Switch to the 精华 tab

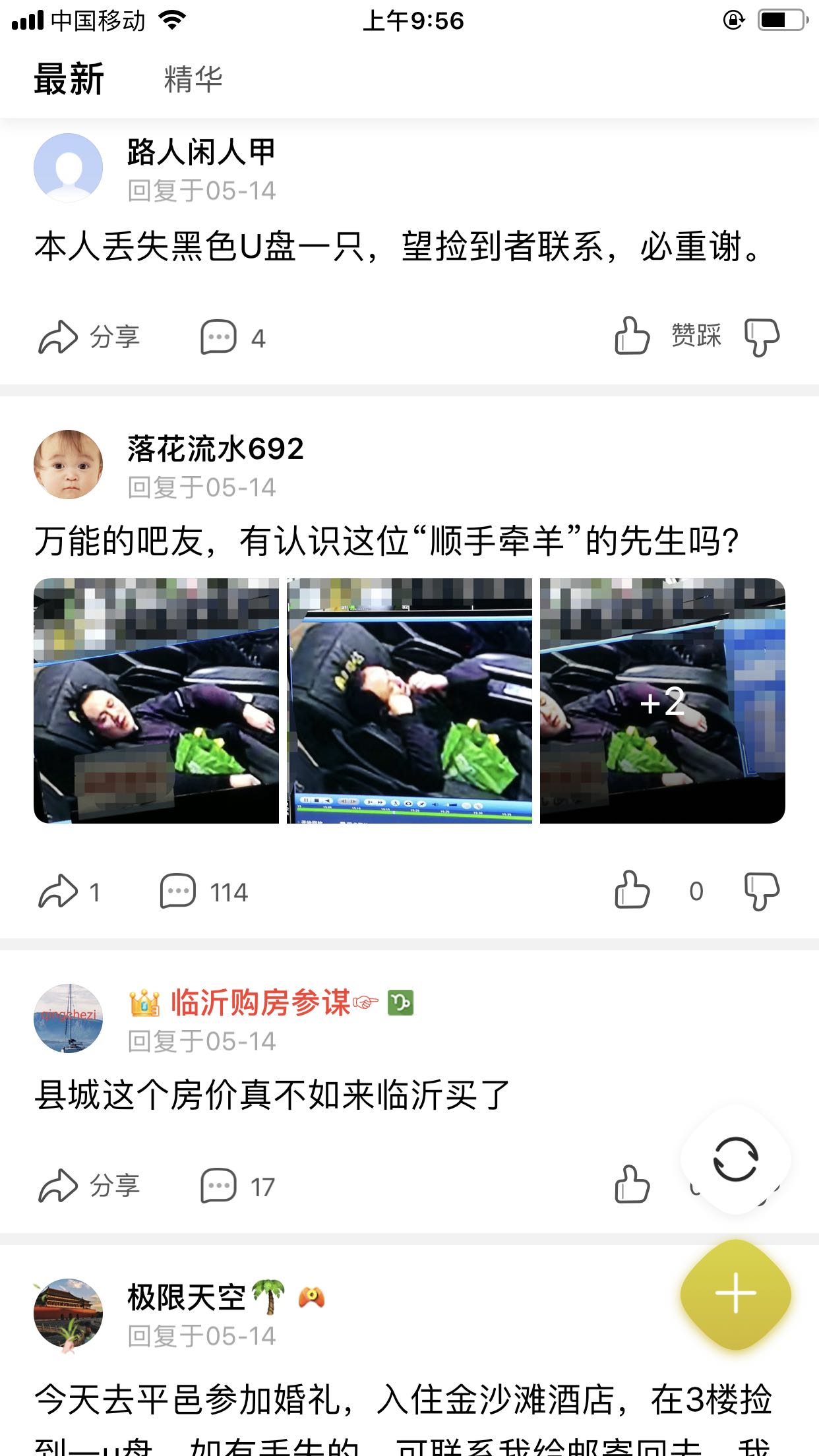[193, 79]
